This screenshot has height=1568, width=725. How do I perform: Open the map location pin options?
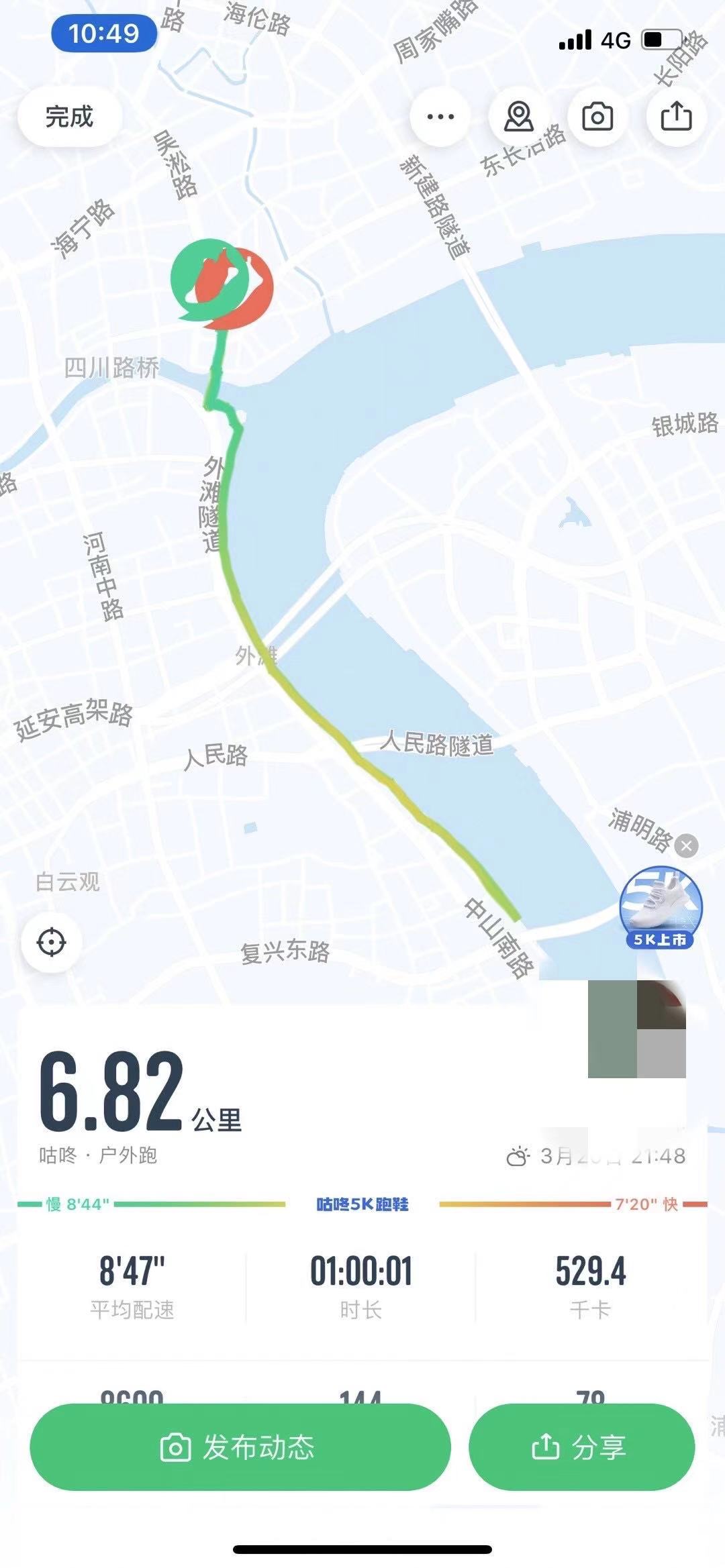(519, 117)
